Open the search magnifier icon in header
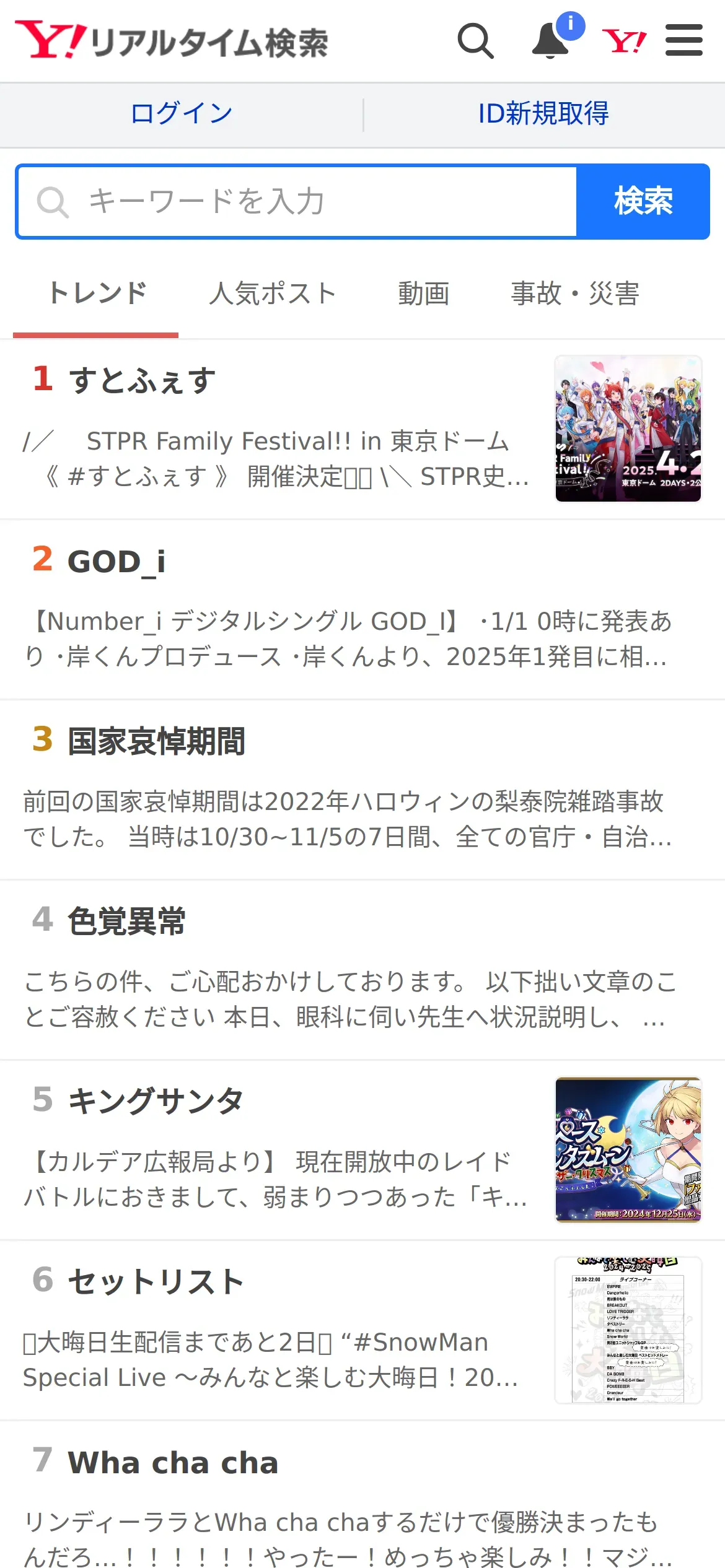This screenshot has width=725, height=1568. 475,41
